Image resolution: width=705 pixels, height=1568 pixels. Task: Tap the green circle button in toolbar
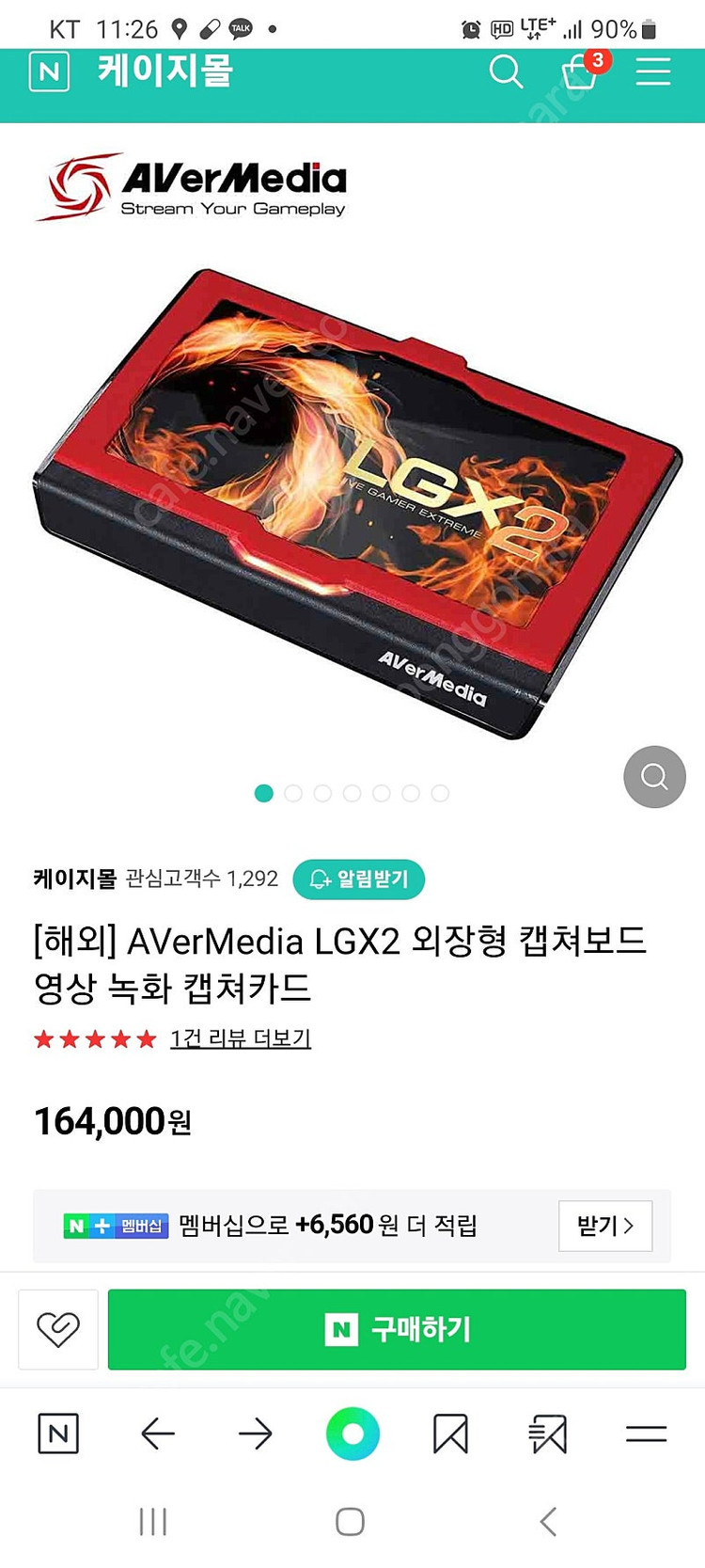point(352,1434)
